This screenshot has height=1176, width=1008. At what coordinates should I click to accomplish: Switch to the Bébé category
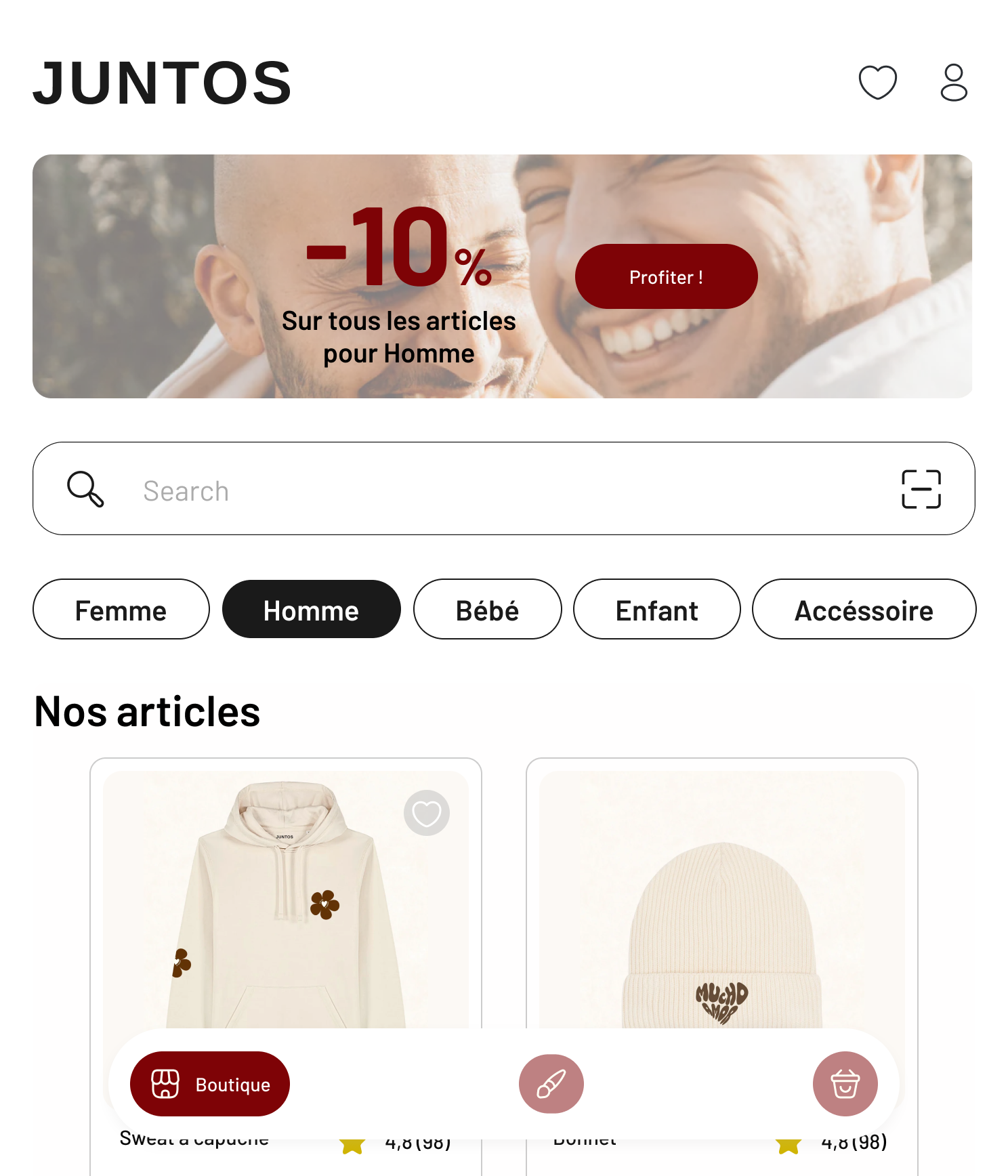[487, 610]
